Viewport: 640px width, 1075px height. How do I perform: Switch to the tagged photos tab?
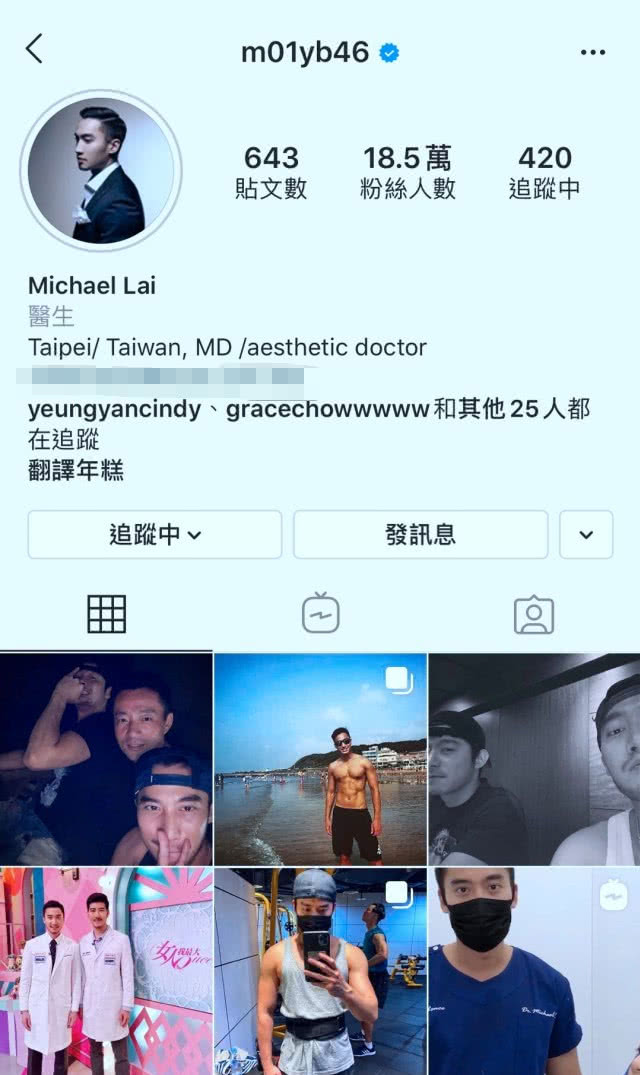pos(533,614)
